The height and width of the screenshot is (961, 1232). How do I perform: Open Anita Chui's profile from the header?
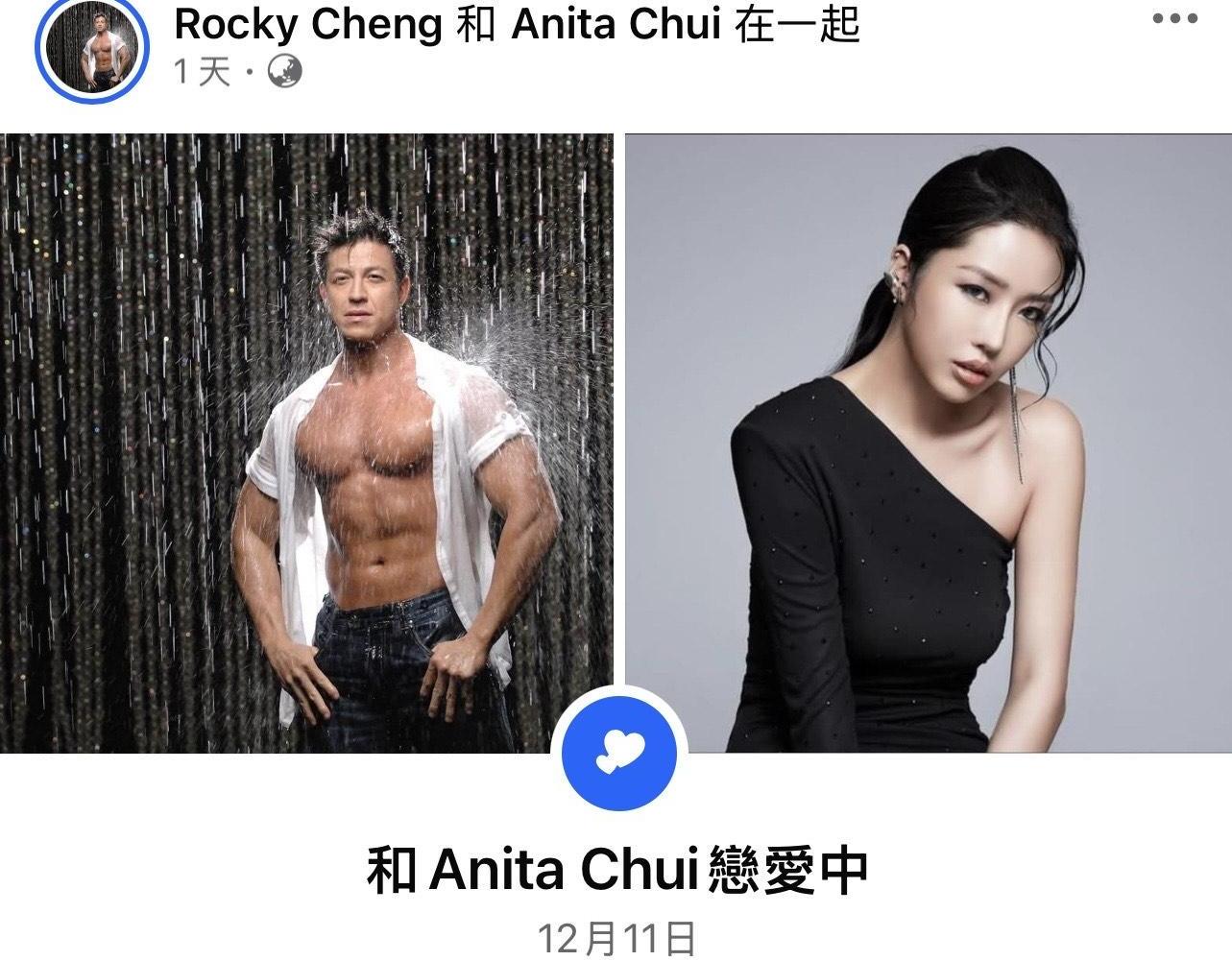point(615,24)
